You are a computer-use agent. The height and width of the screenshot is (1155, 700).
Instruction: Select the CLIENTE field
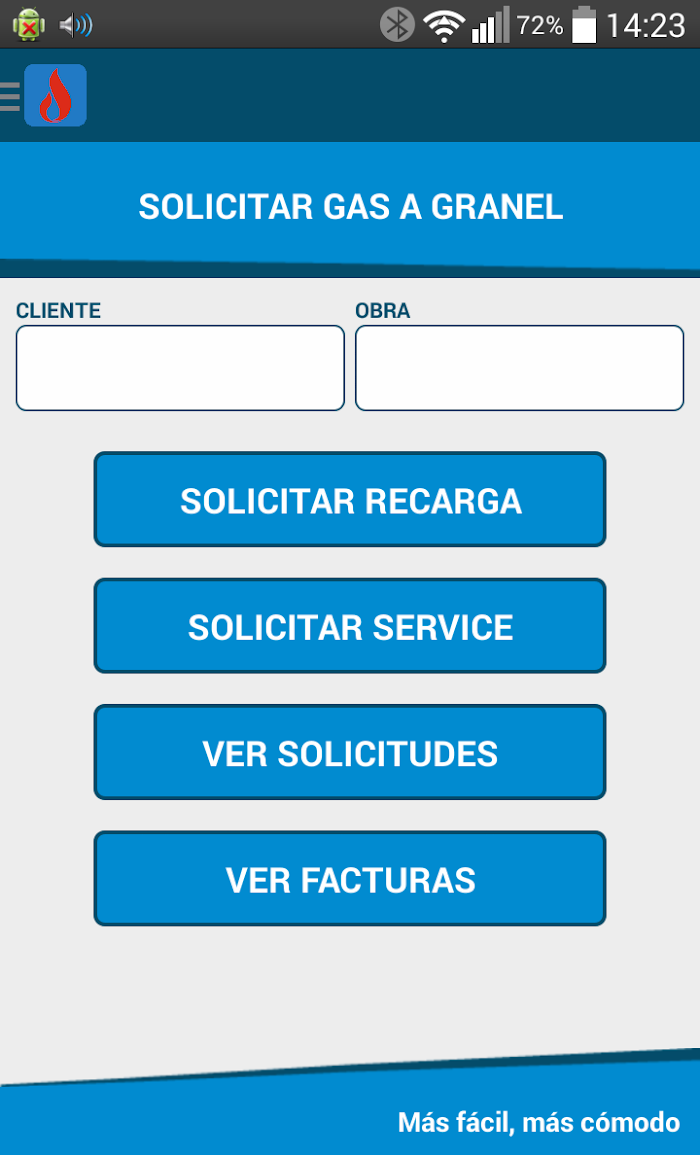180,368
